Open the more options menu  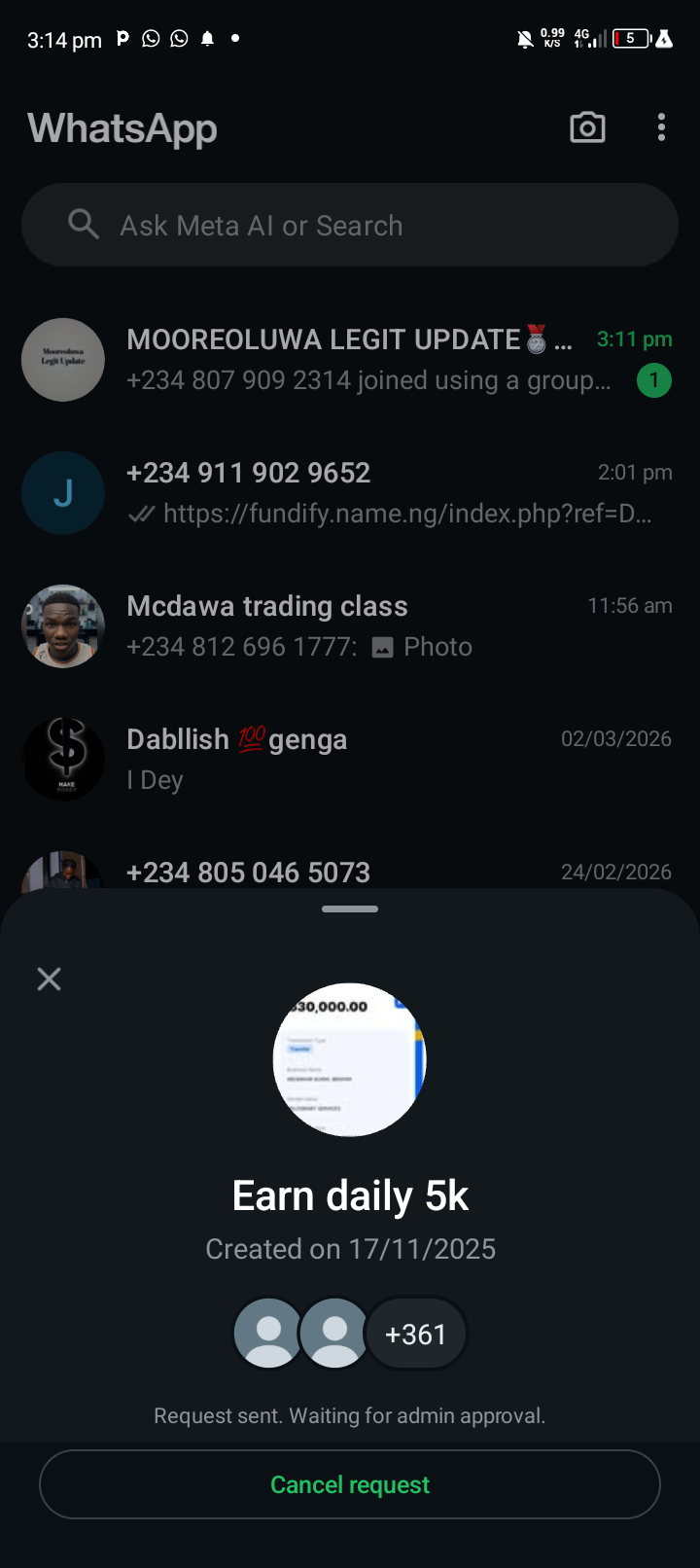(661, 127)
